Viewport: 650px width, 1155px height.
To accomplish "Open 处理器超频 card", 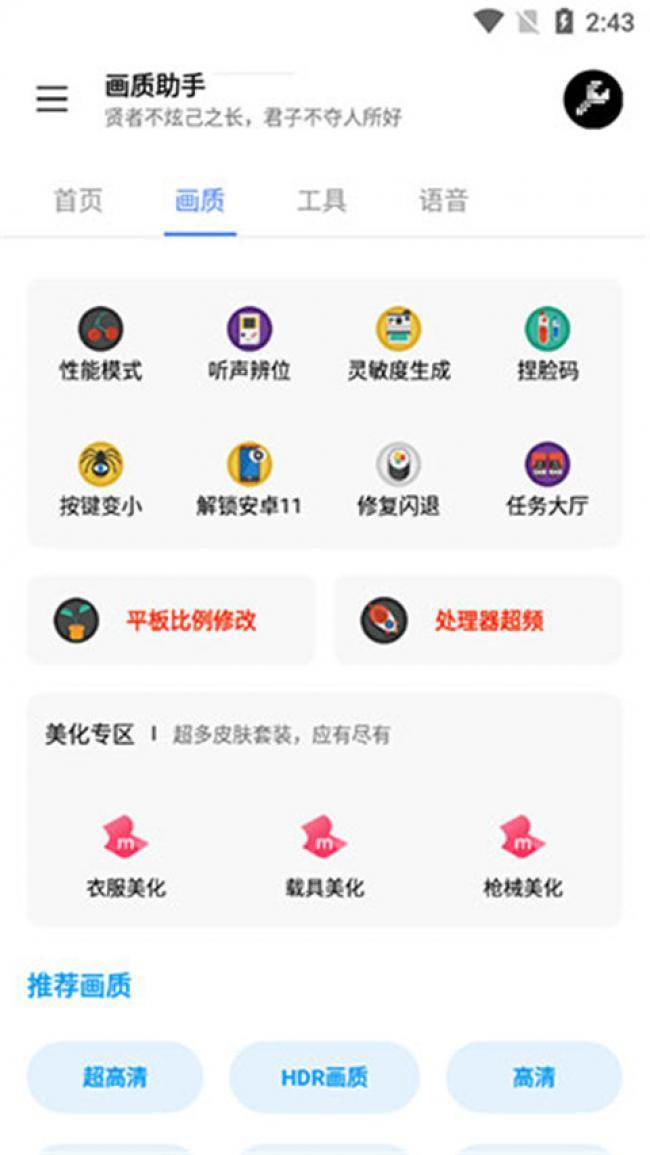I will [x=478, y=620].
